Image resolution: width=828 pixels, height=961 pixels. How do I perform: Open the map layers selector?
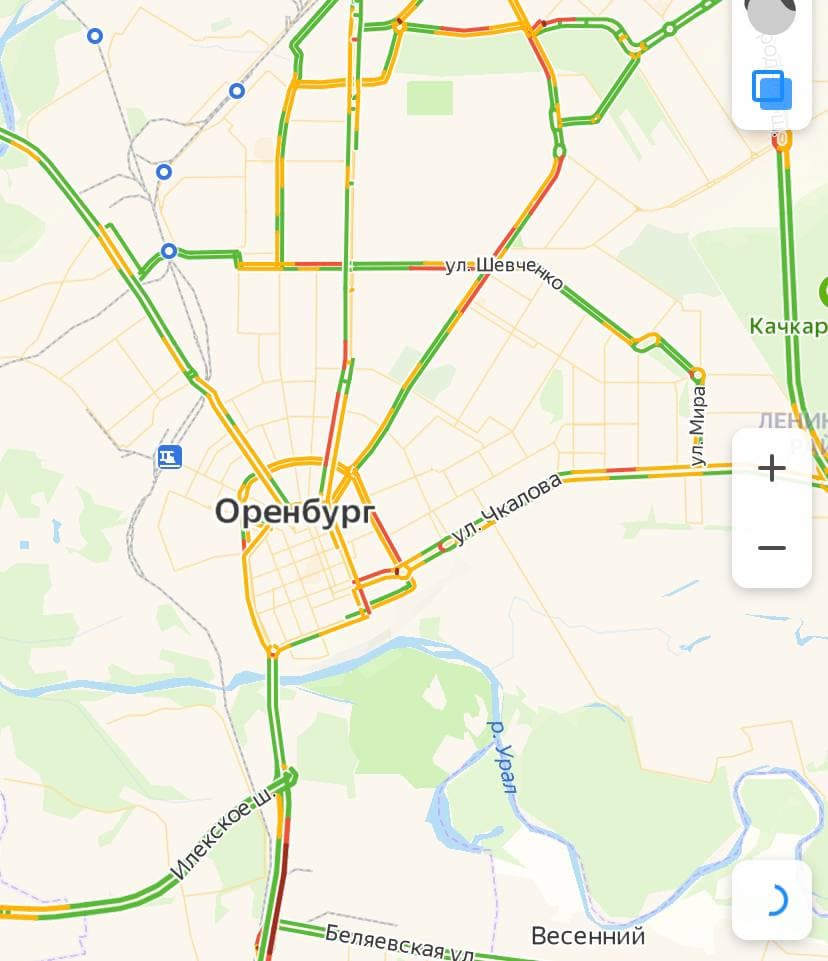771,90
